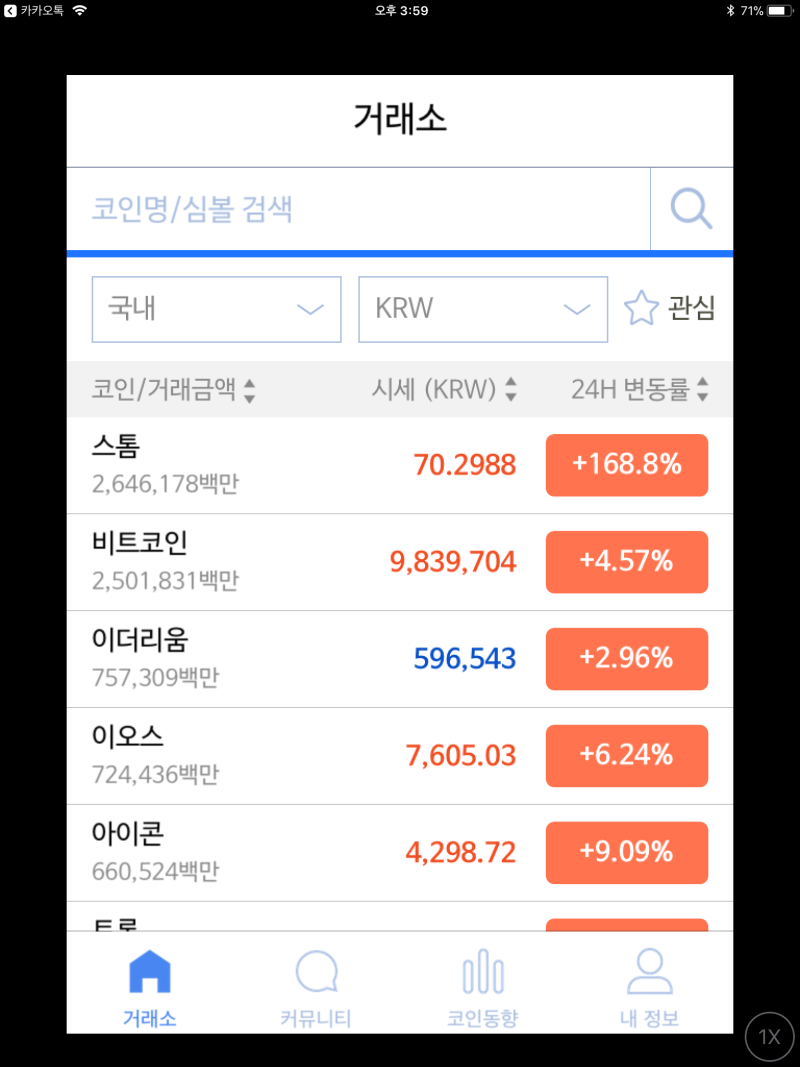Toggle the +4.57% change button for 비트코인
Screen dimensions: 800x1067
[x=627, y=562]
